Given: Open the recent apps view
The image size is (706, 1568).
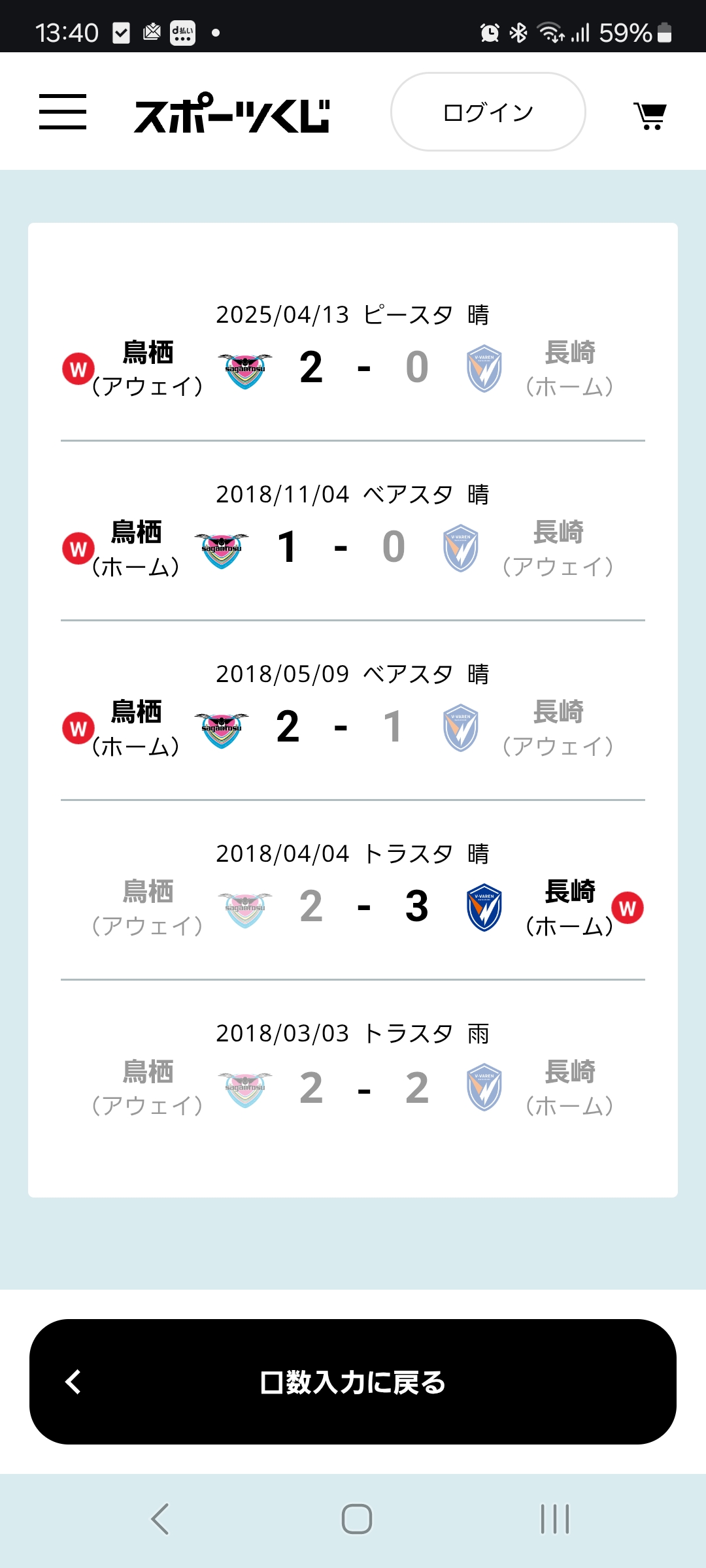Looking at the screenshot, I should (x=555, y=1519).
